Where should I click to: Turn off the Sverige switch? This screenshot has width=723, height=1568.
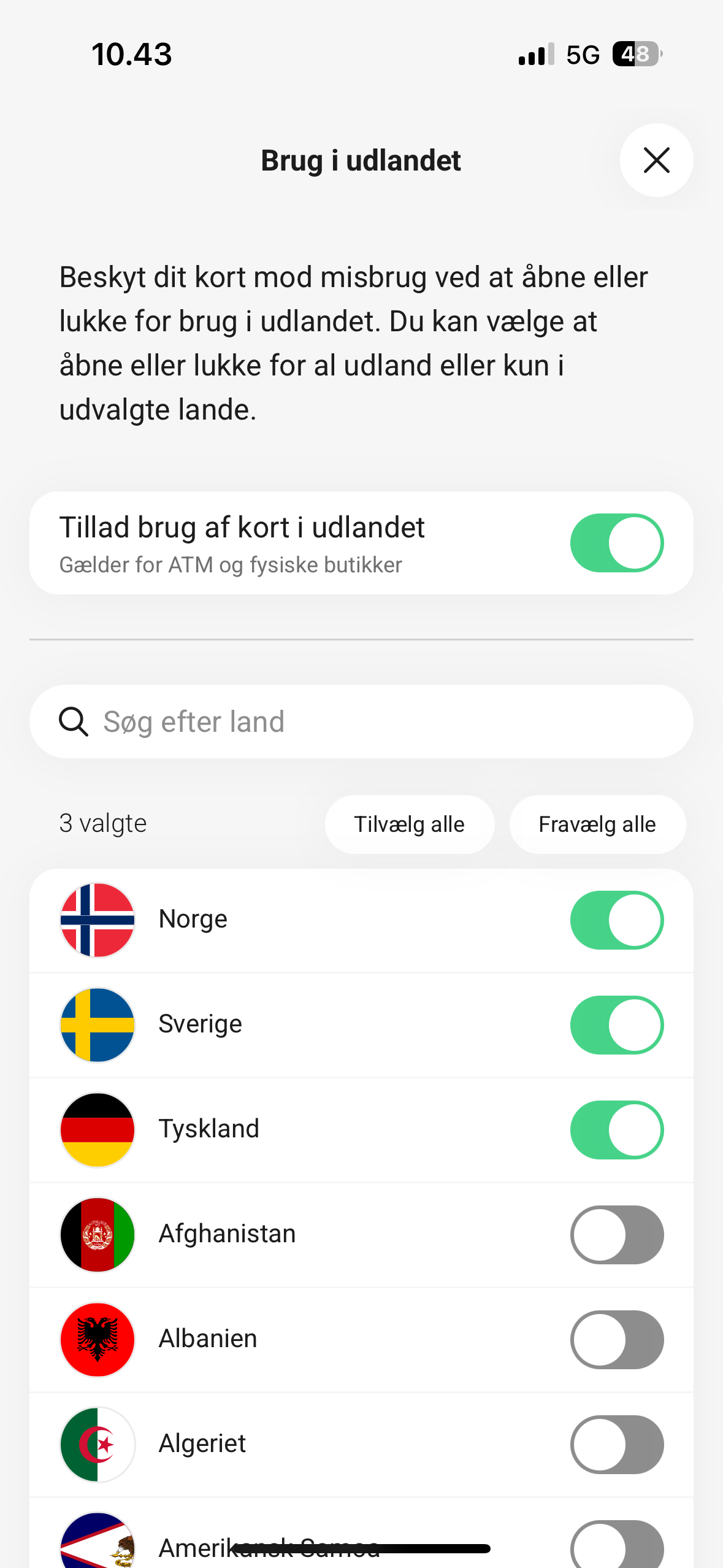617,1025
